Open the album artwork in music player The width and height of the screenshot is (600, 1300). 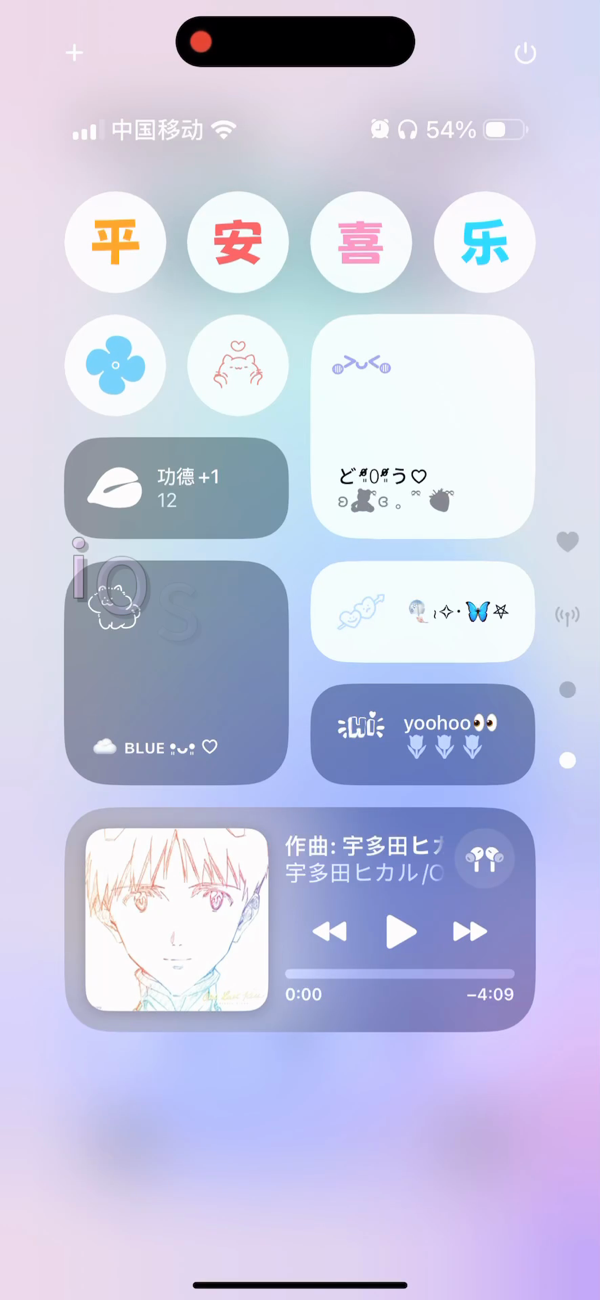(177, 920)
